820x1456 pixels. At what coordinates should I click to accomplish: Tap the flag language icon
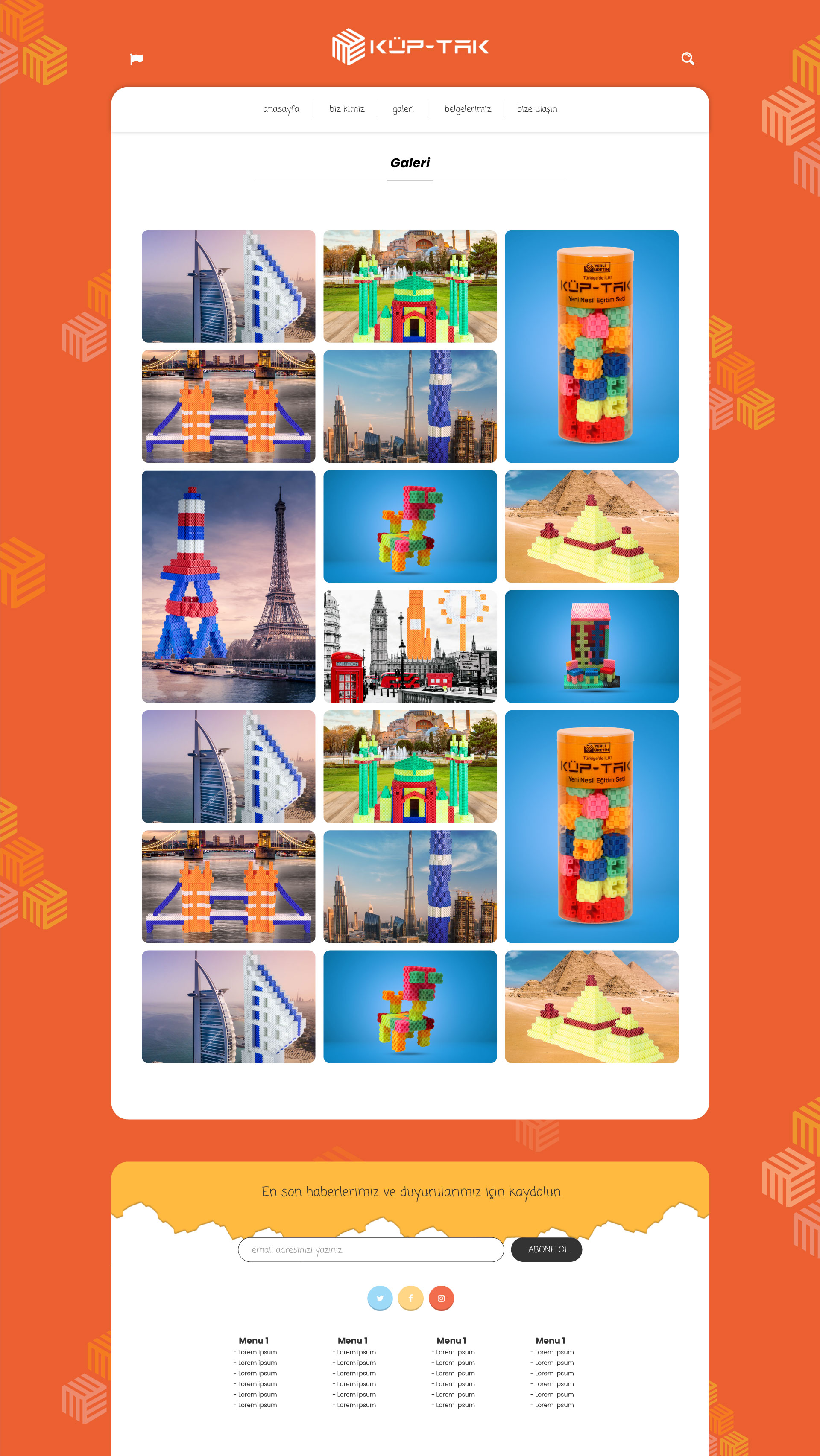click(x=136, y=59)
